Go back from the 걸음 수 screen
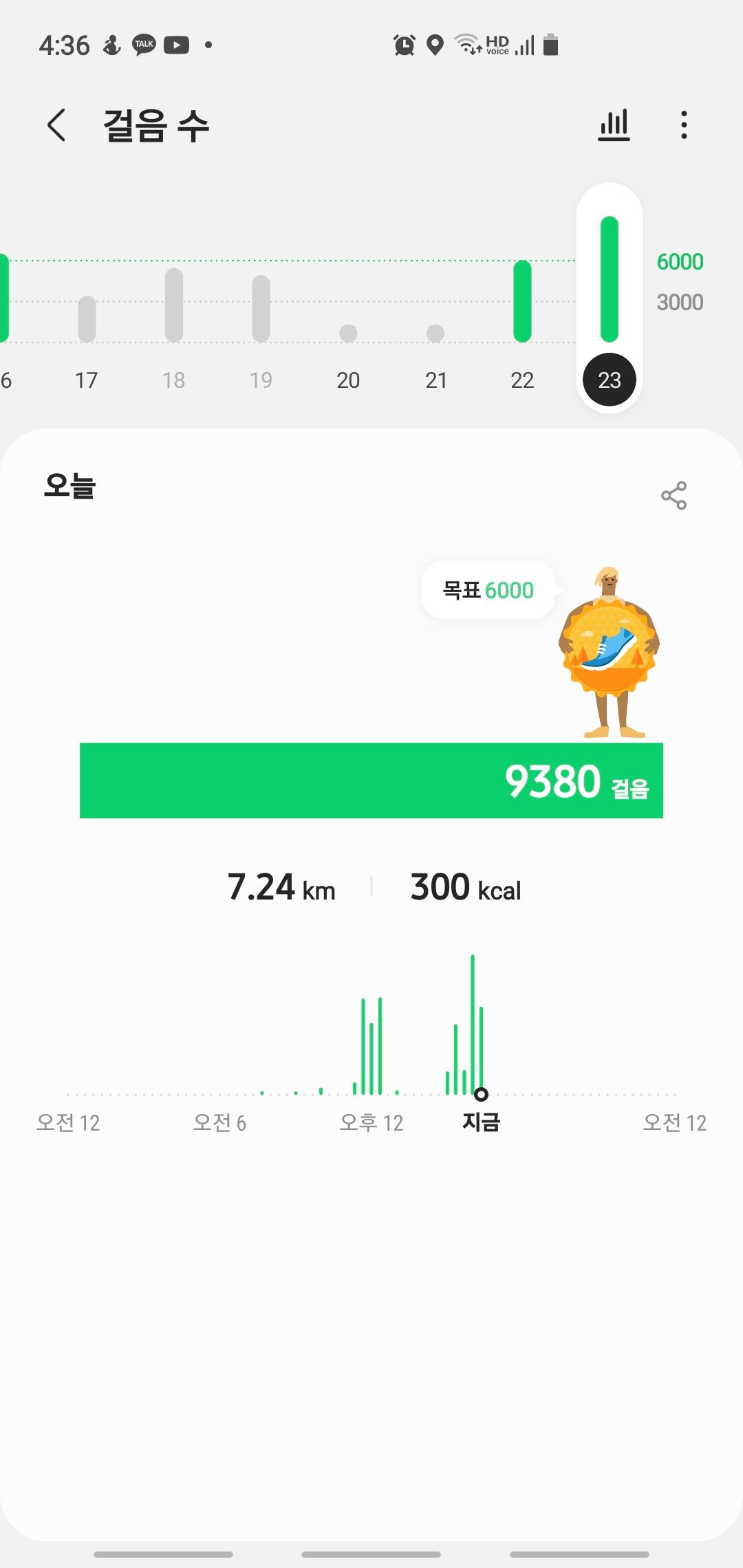Screen dimensions: 743x1568 pos(56,125)
